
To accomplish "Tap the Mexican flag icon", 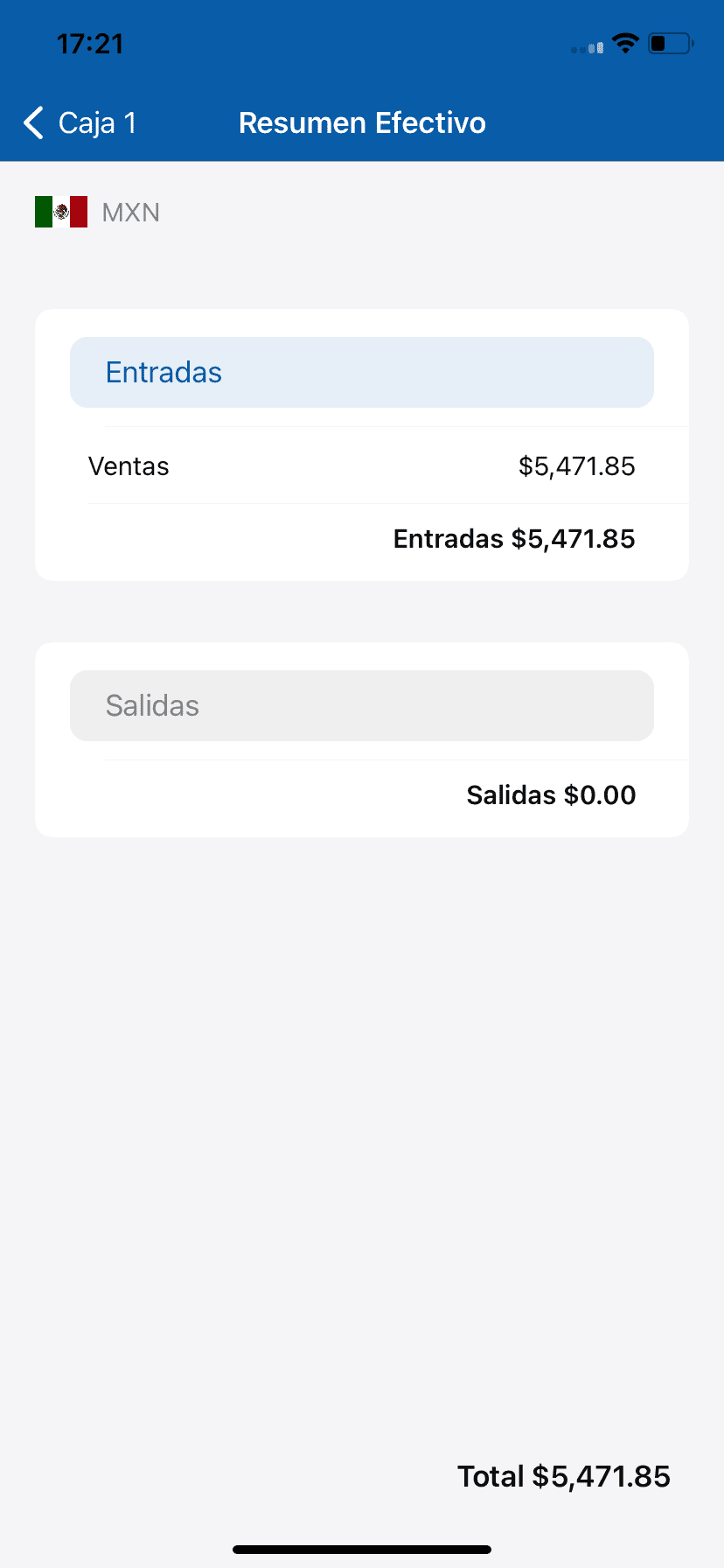I will 59,211.
